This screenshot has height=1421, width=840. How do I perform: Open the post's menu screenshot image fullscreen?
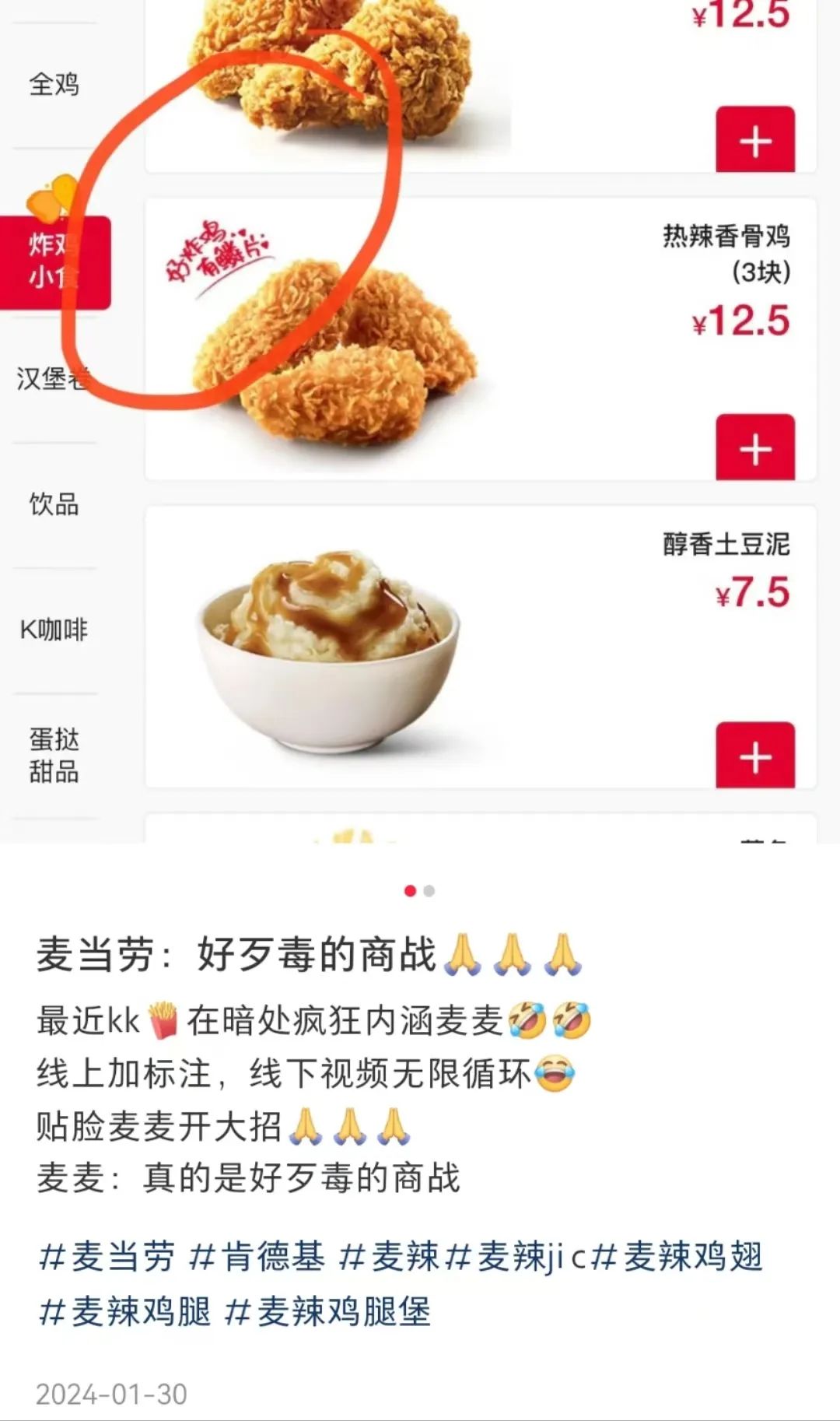pyautogui.click(x=420, y=420)
